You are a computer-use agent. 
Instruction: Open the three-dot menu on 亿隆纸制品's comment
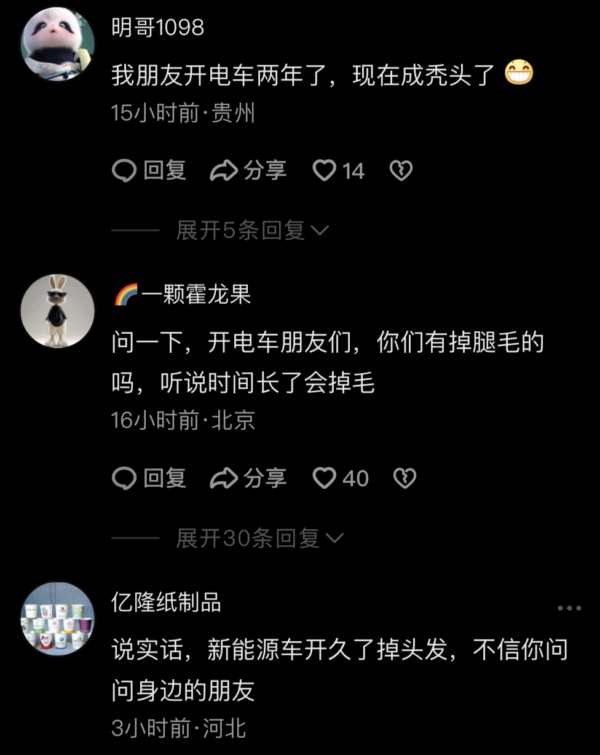tap(569, 607)
